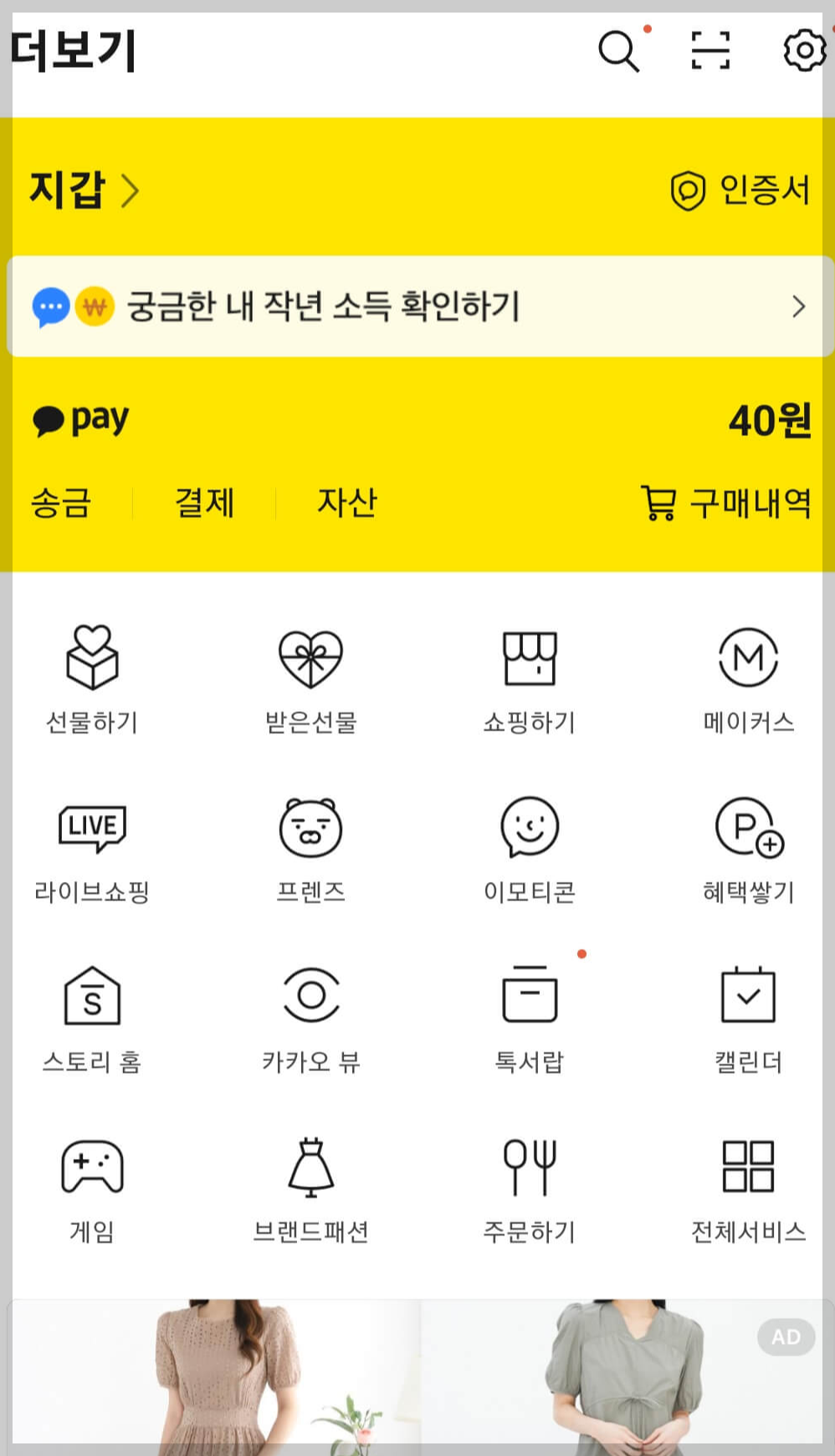The image size is (835, 1456).
Task: Open the last year income check banner
Action: (417, 306)
